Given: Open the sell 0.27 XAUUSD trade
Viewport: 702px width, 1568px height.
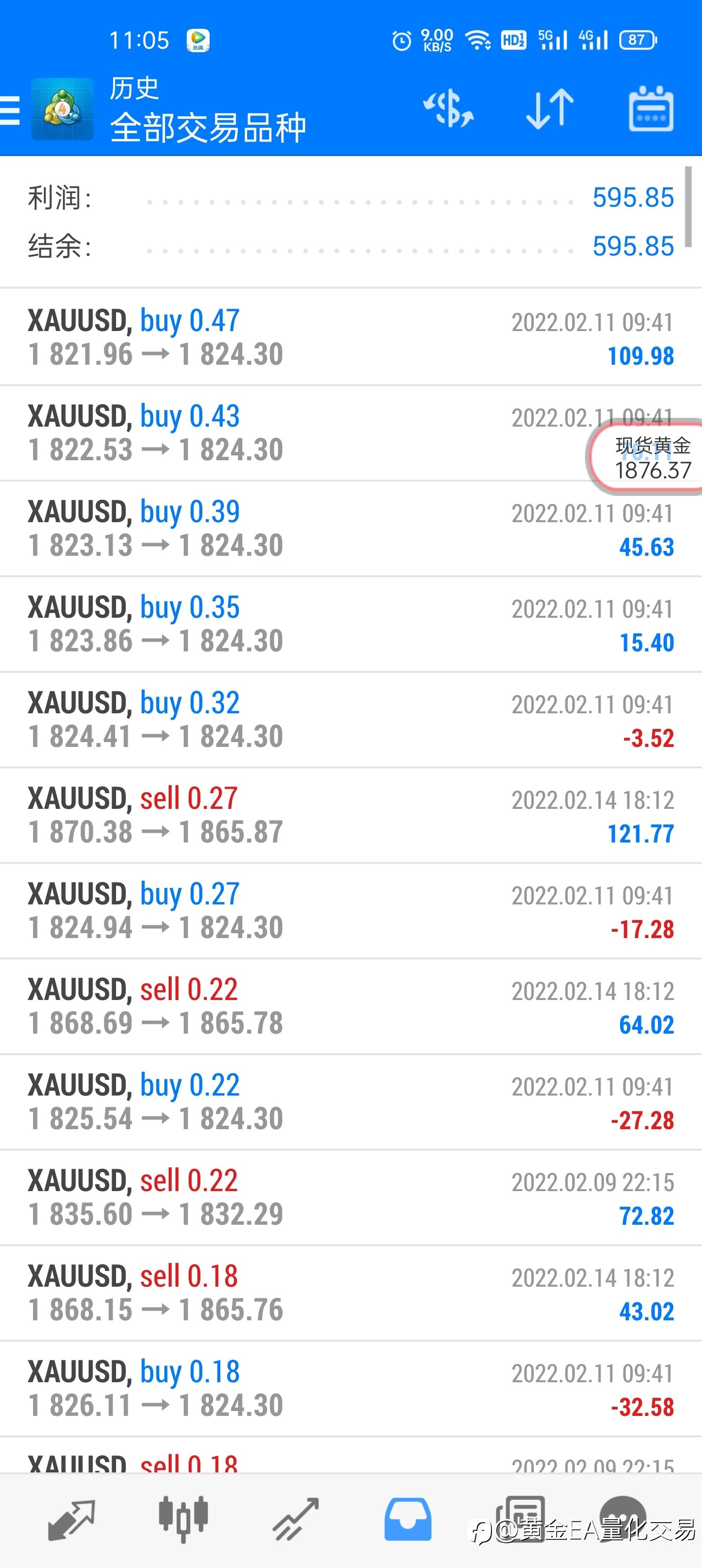Looking at the screenshot, I should coord(351,815).
